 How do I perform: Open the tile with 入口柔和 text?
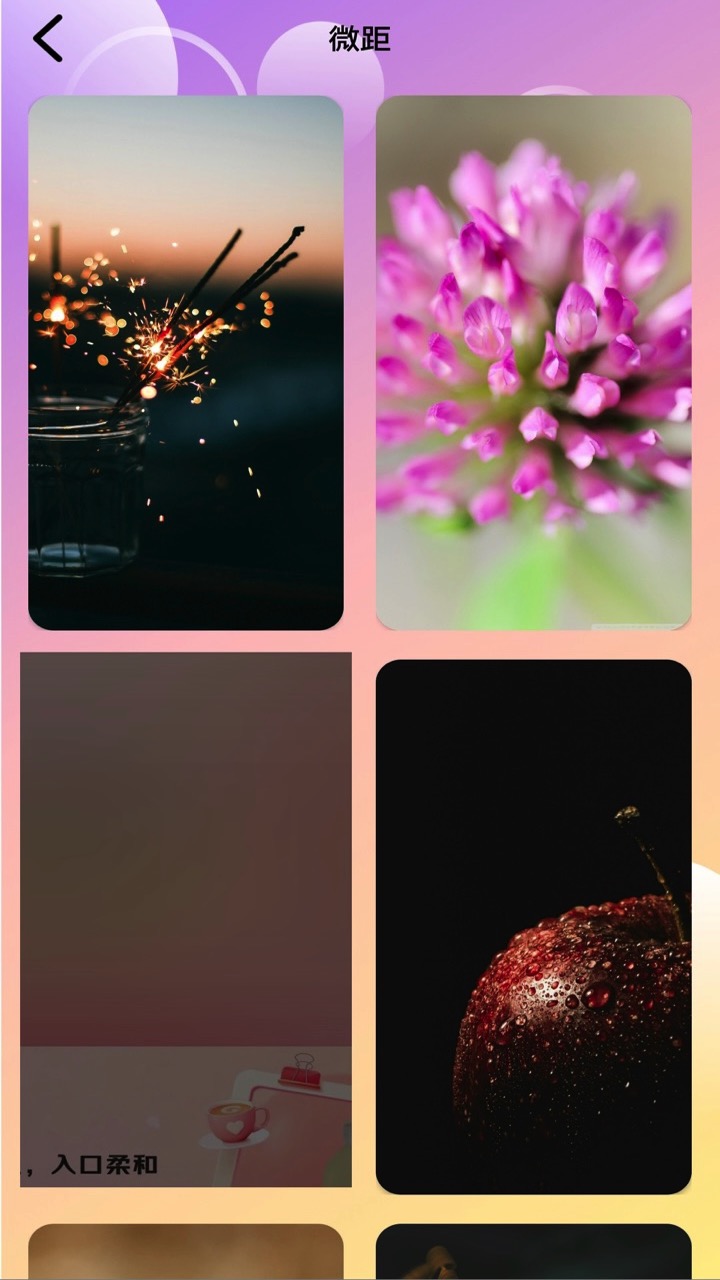point(186,920)
